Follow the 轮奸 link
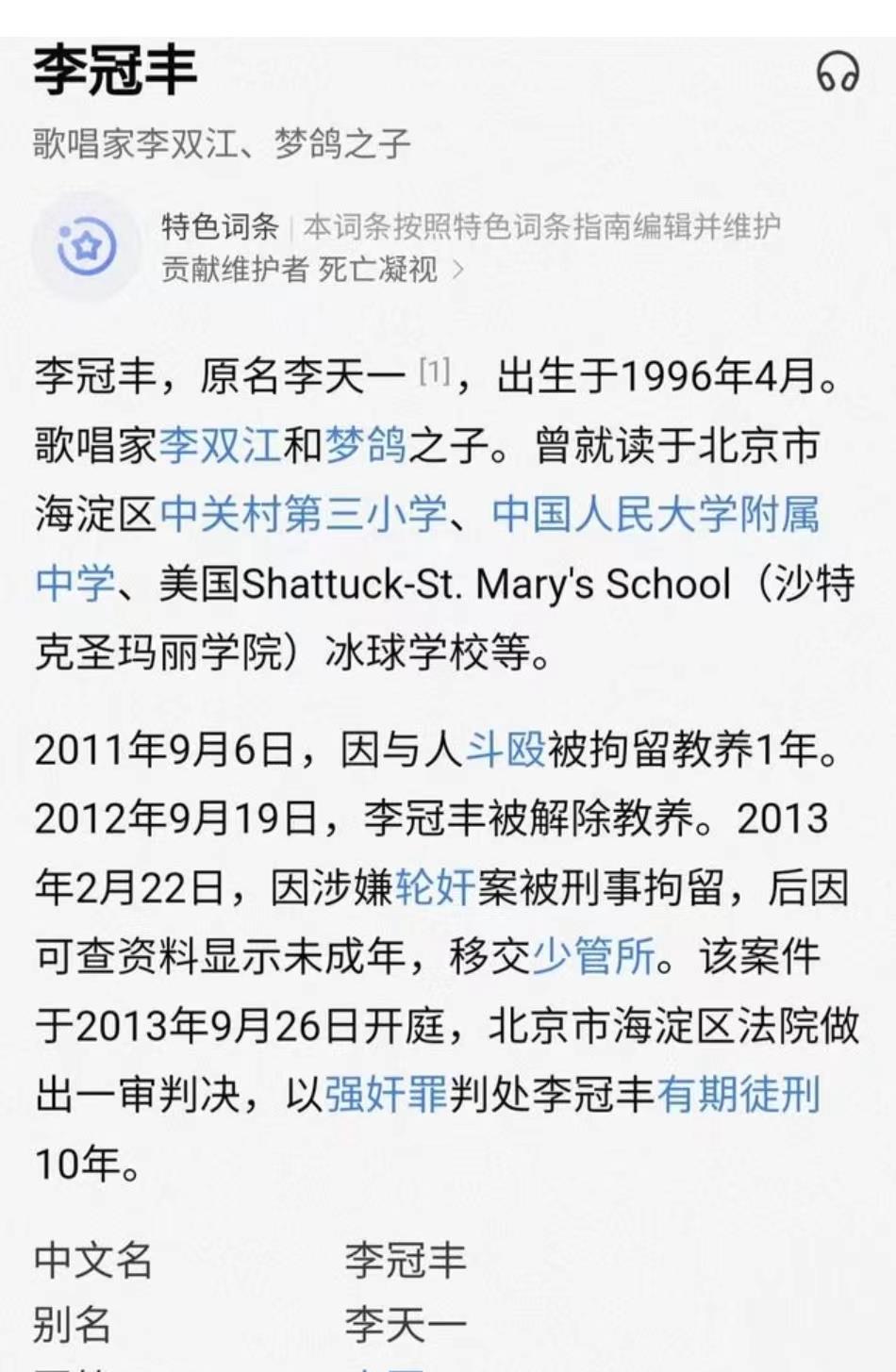 (x=434, y=888)
